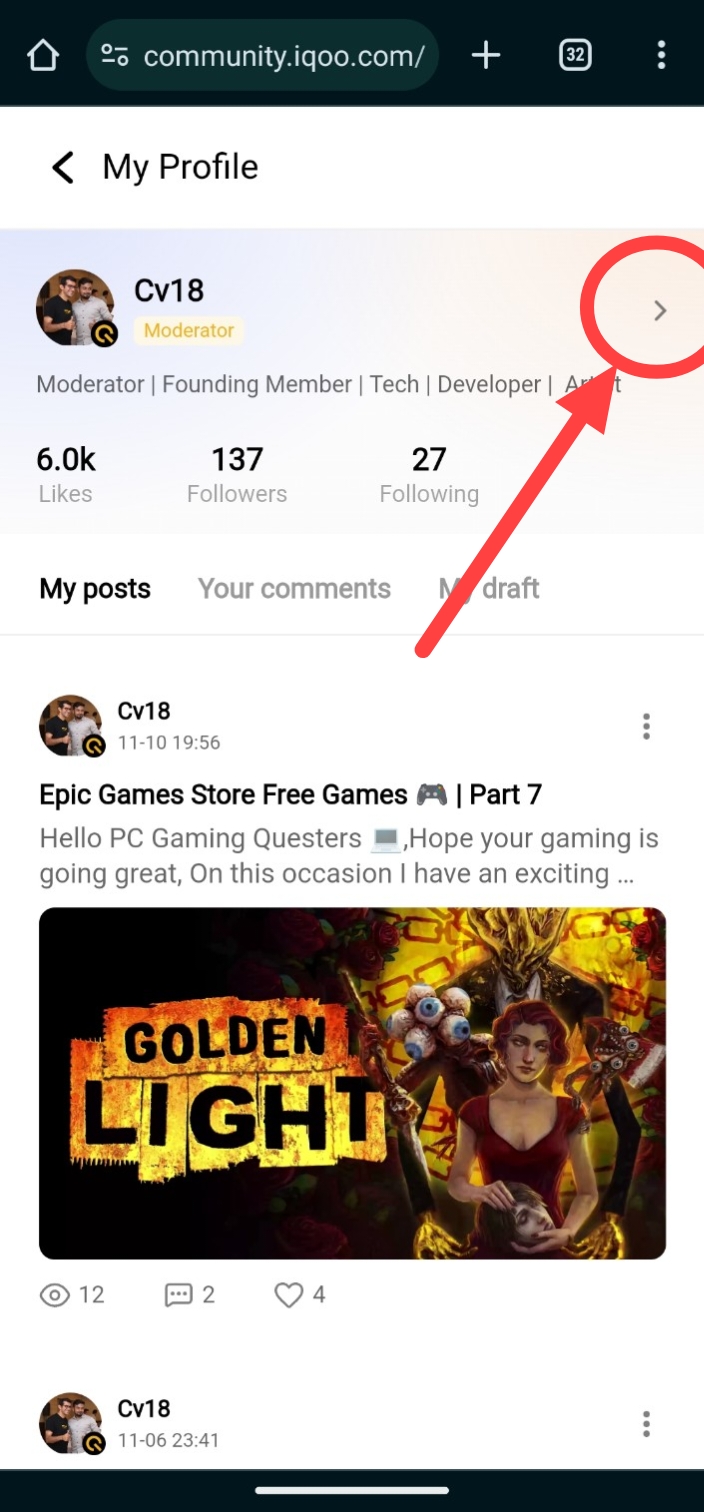Select the My posts tab
The image size is (704, 1512).
95,588
